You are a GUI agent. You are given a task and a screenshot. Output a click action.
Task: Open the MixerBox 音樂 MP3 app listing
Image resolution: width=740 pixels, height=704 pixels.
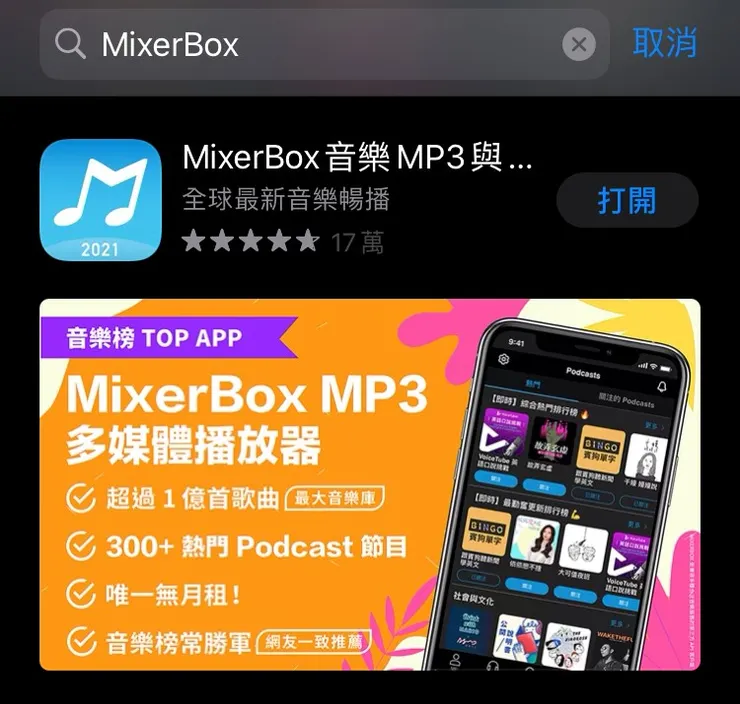[356, 159]
